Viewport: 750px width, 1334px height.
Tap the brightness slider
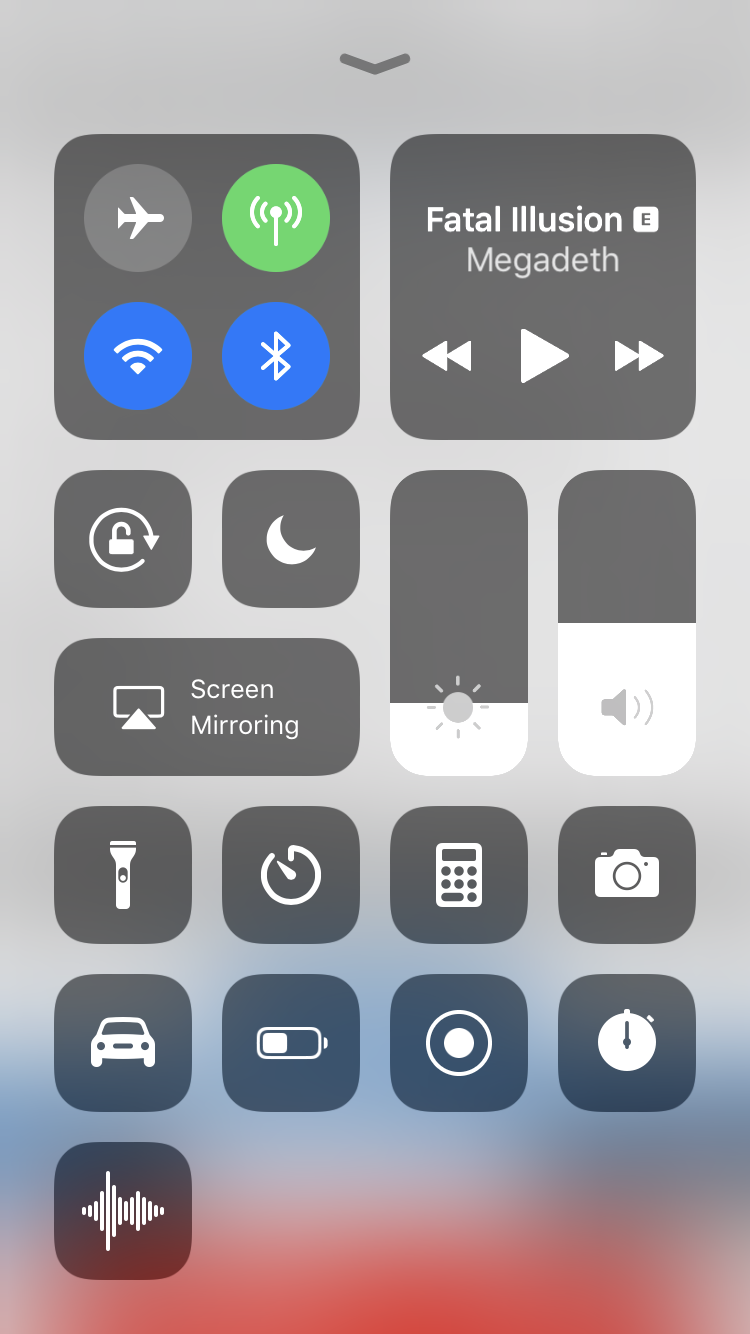click(x=459, y=623)
